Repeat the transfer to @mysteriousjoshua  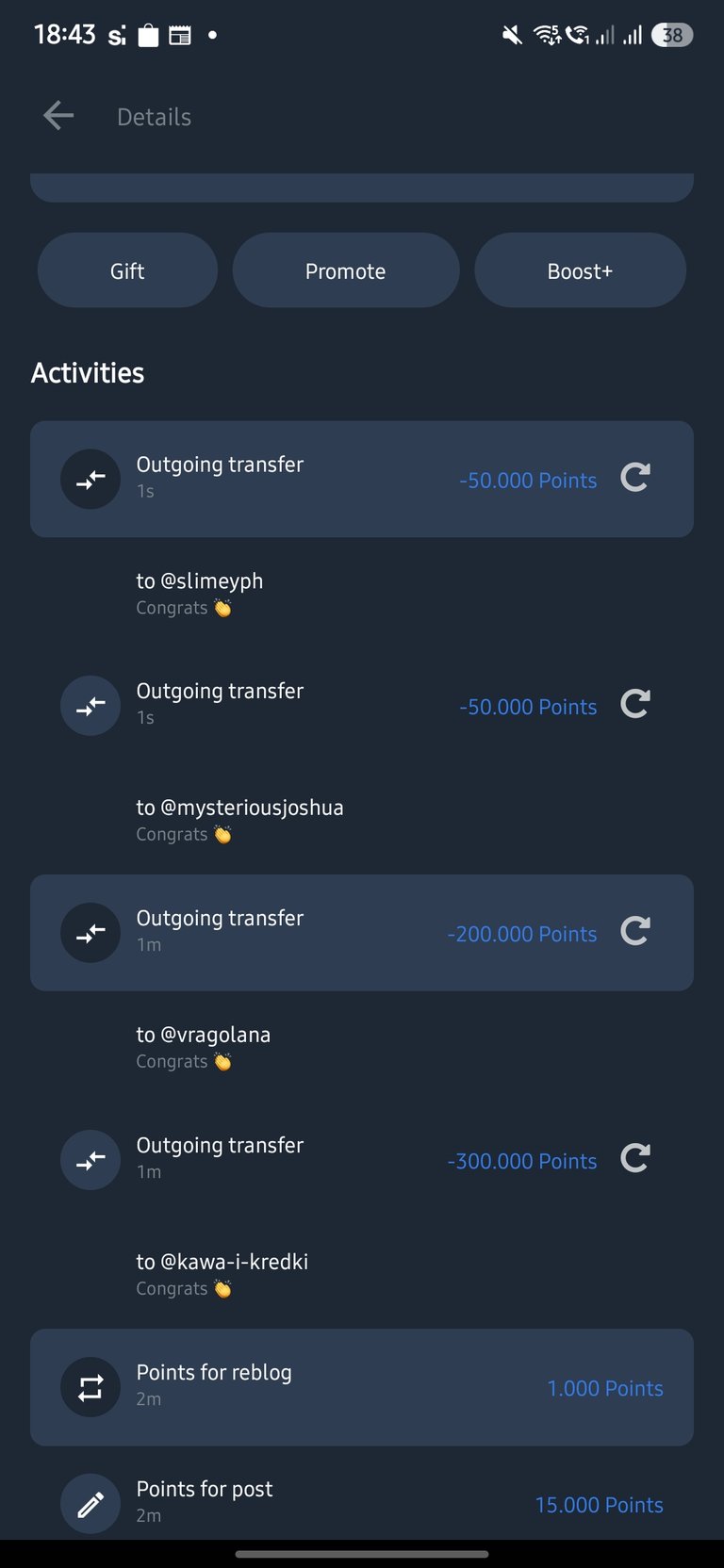(635, 704)
